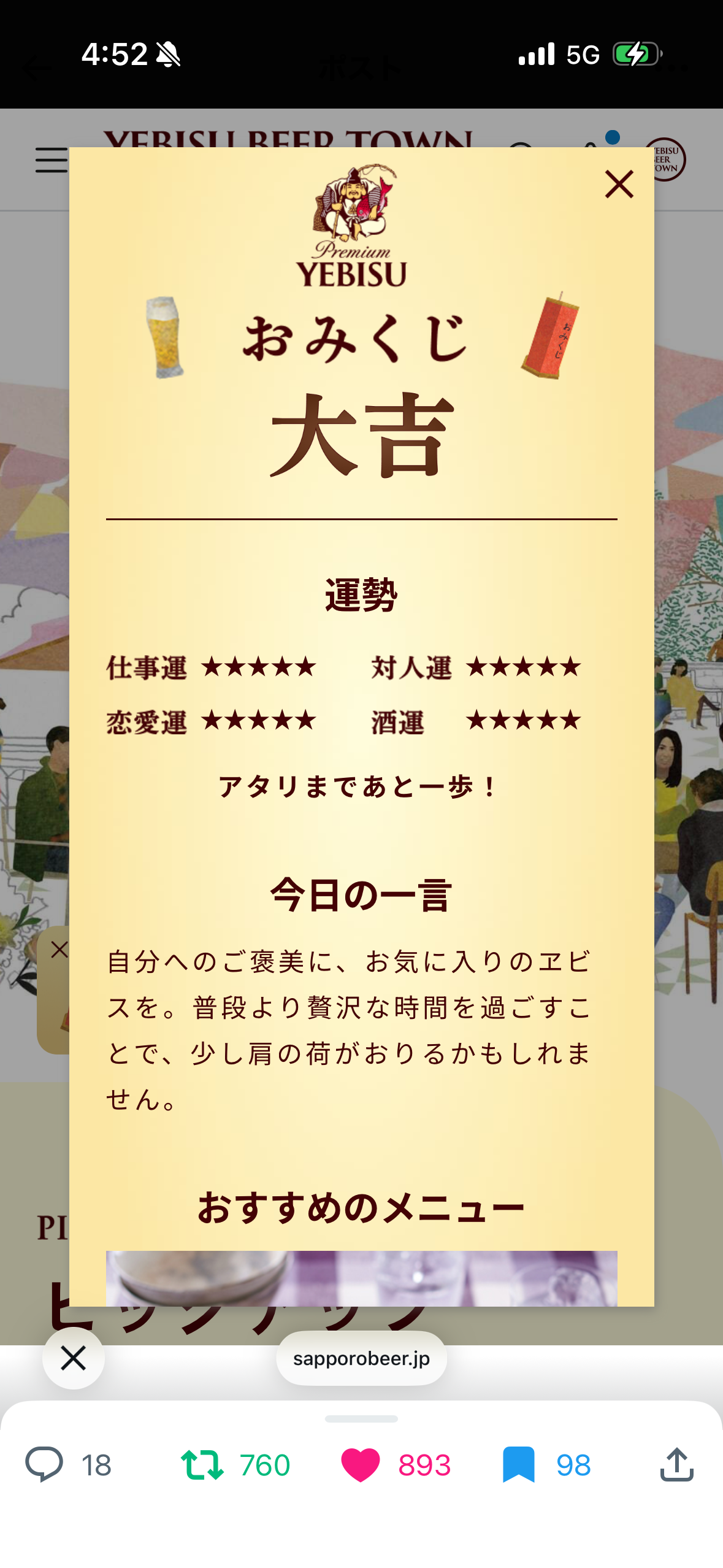Reply to this post
This screenshot has height=1568, width=723.
pyautogui.click(x=44, y=1464)
